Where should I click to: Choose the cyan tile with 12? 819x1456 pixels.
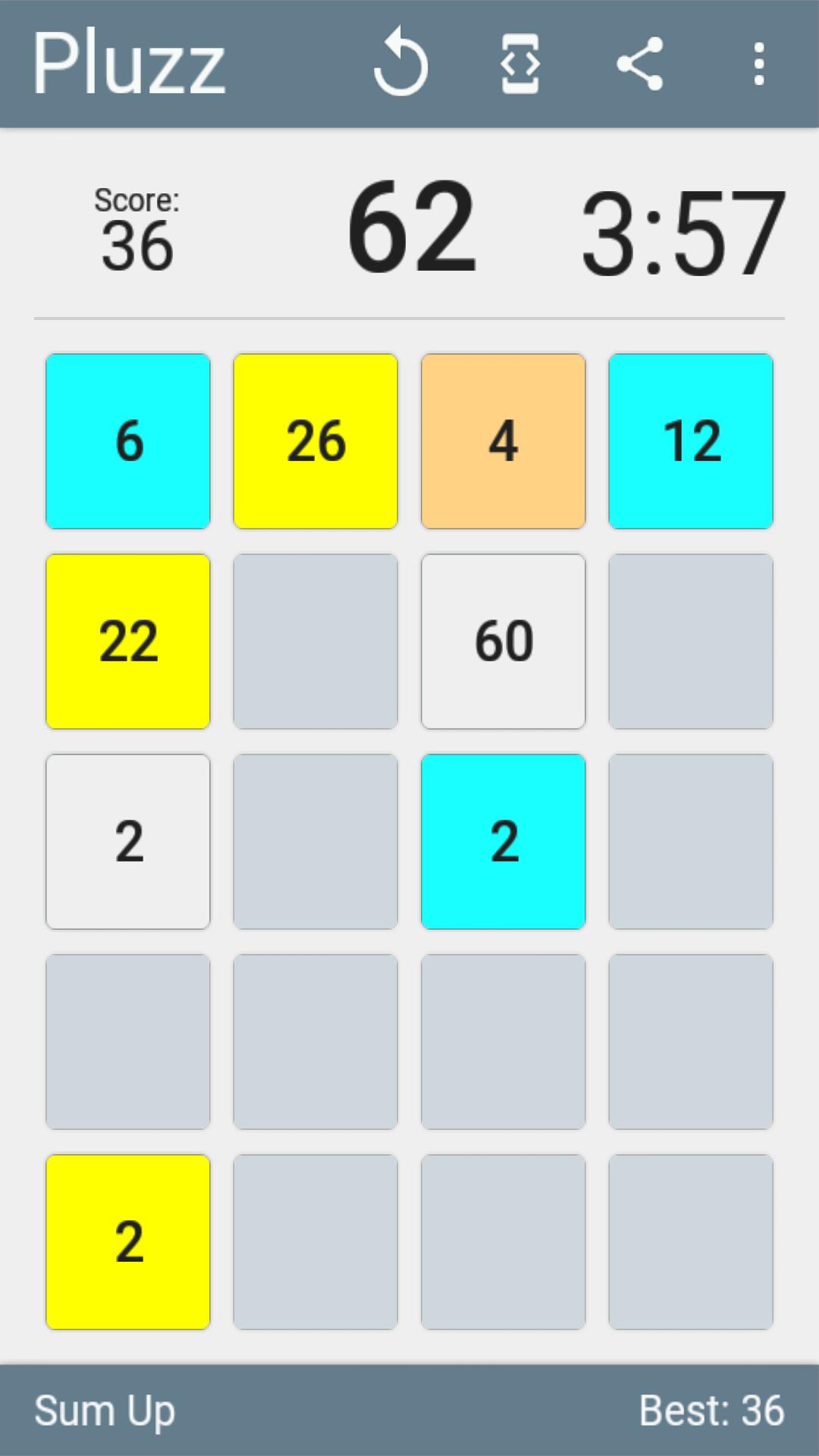pos(691,441)
